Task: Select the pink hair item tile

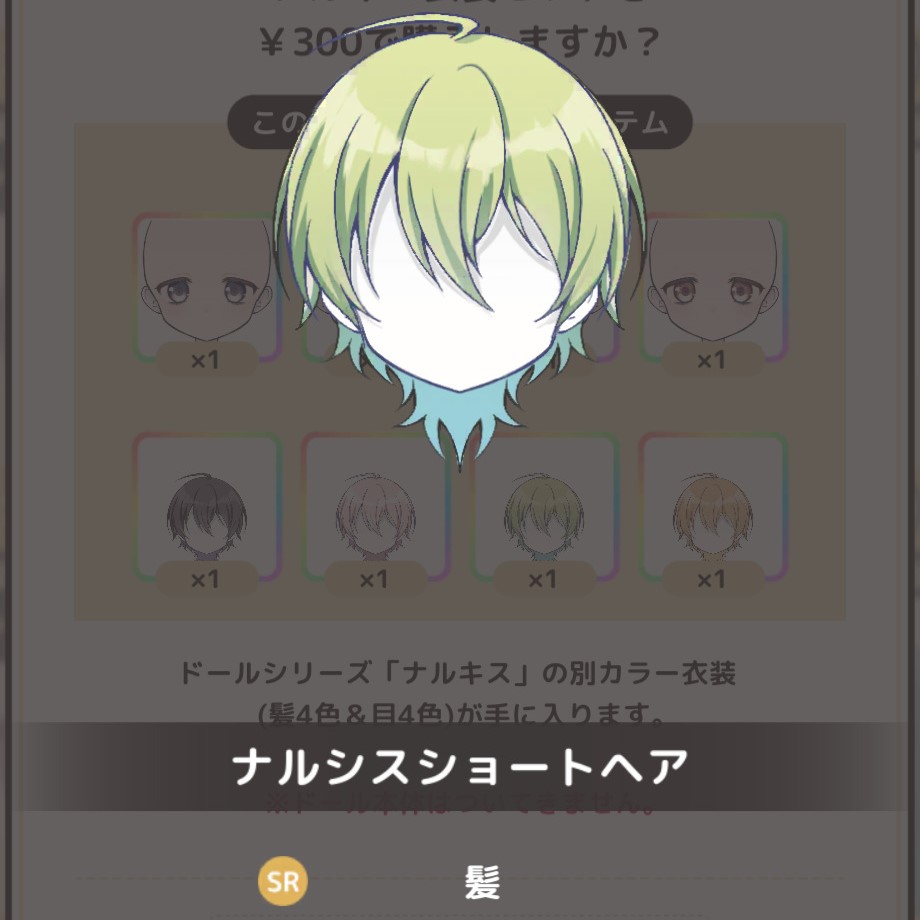Action: 374,510
